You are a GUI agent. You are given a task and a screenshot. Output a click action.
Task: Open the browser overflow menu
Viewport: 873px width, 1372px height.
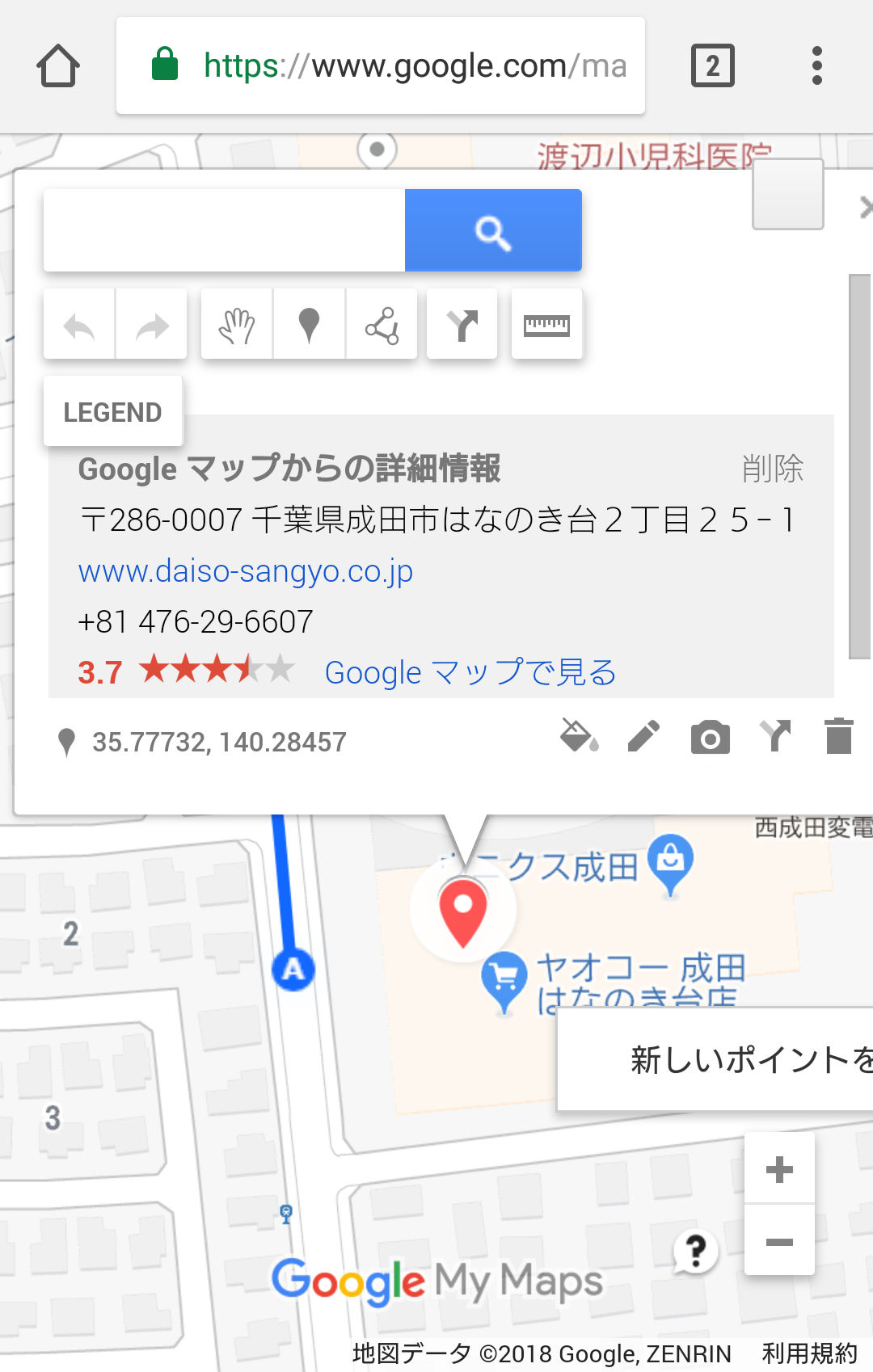(816, 65)
